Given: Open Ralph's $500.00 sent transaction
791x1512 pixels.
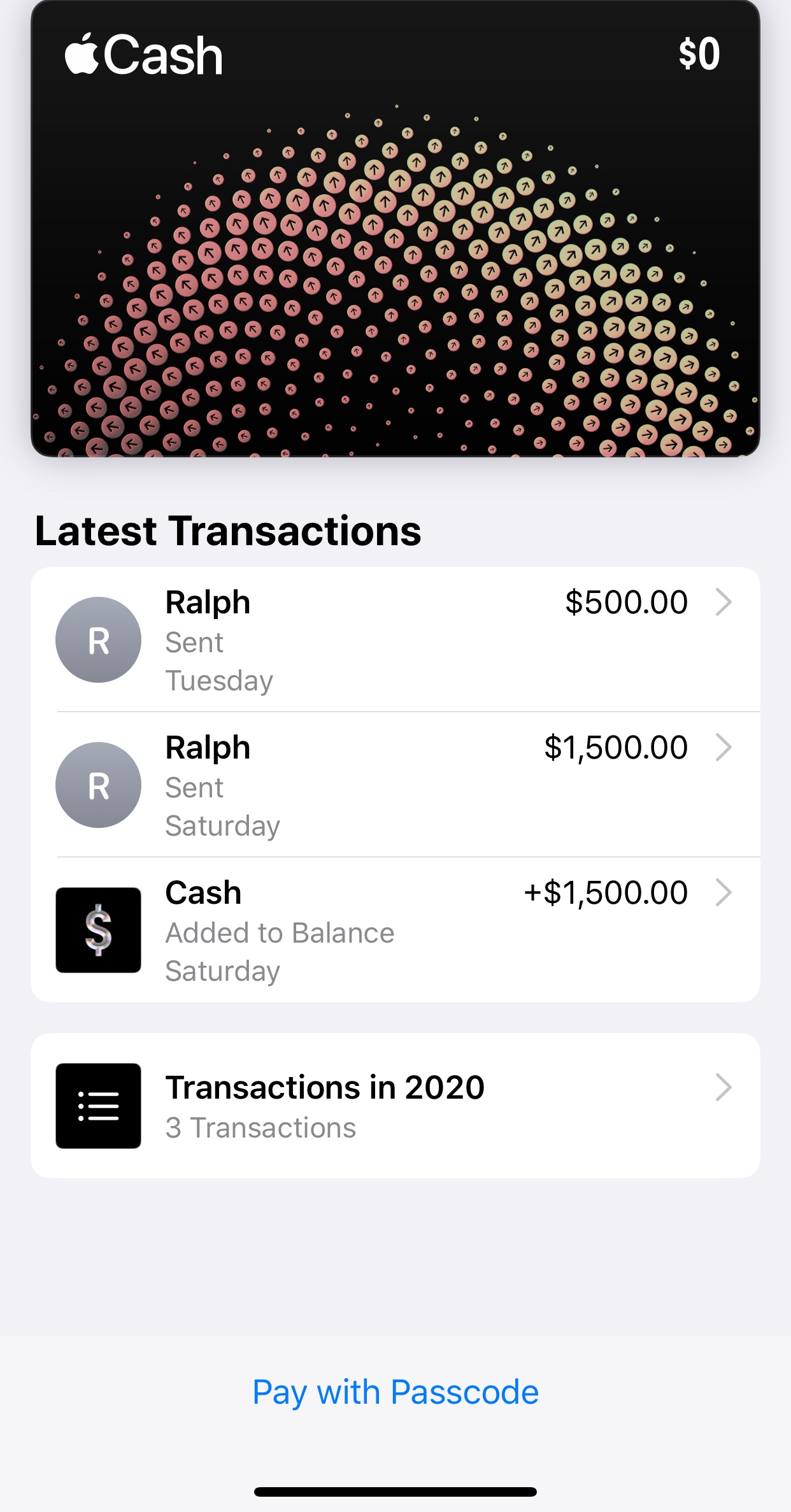Looking at the screenshot, I should point(395,639).
